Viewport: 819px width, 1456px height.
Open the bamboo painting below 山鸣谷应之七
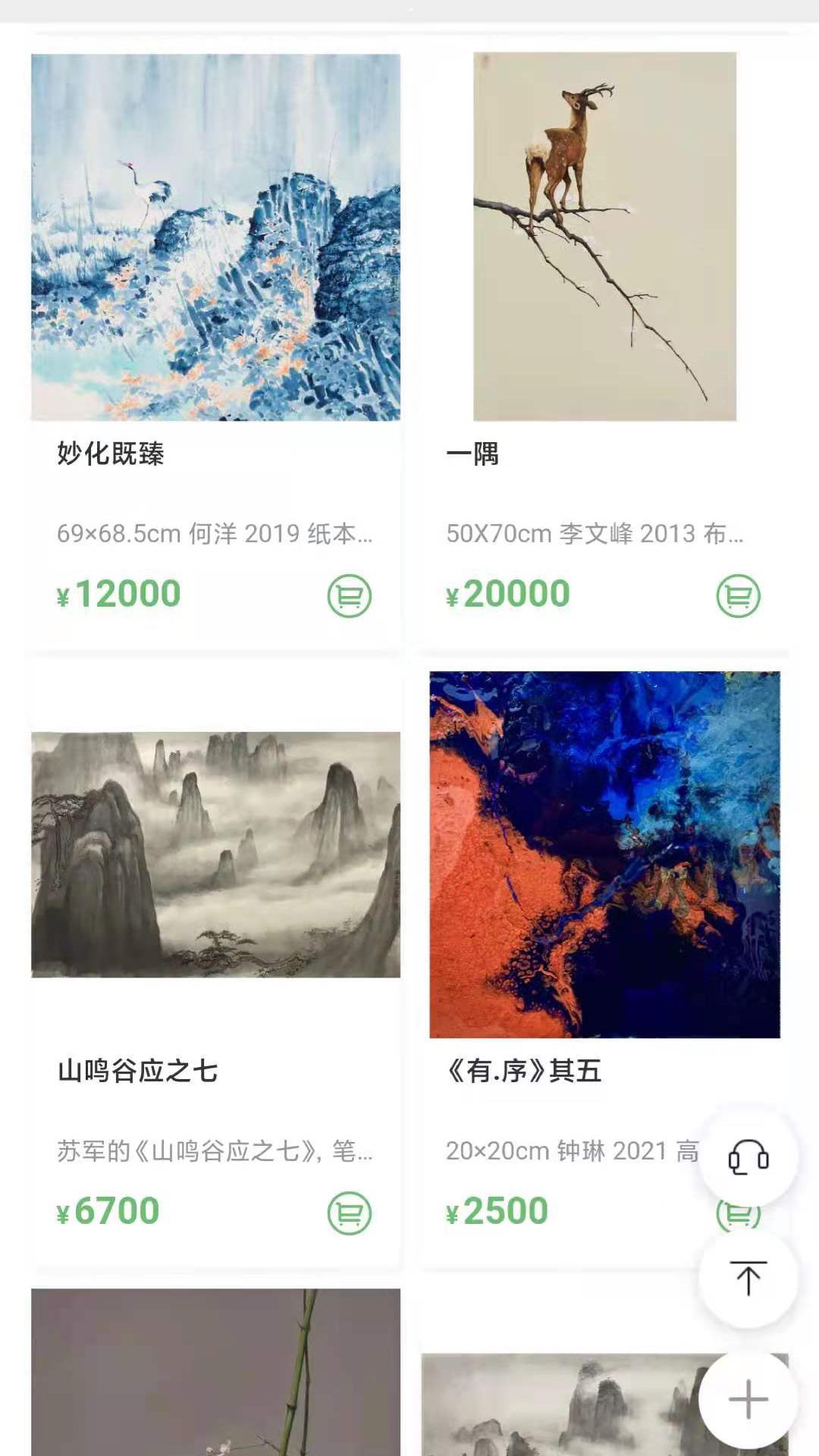[215, 1371]
